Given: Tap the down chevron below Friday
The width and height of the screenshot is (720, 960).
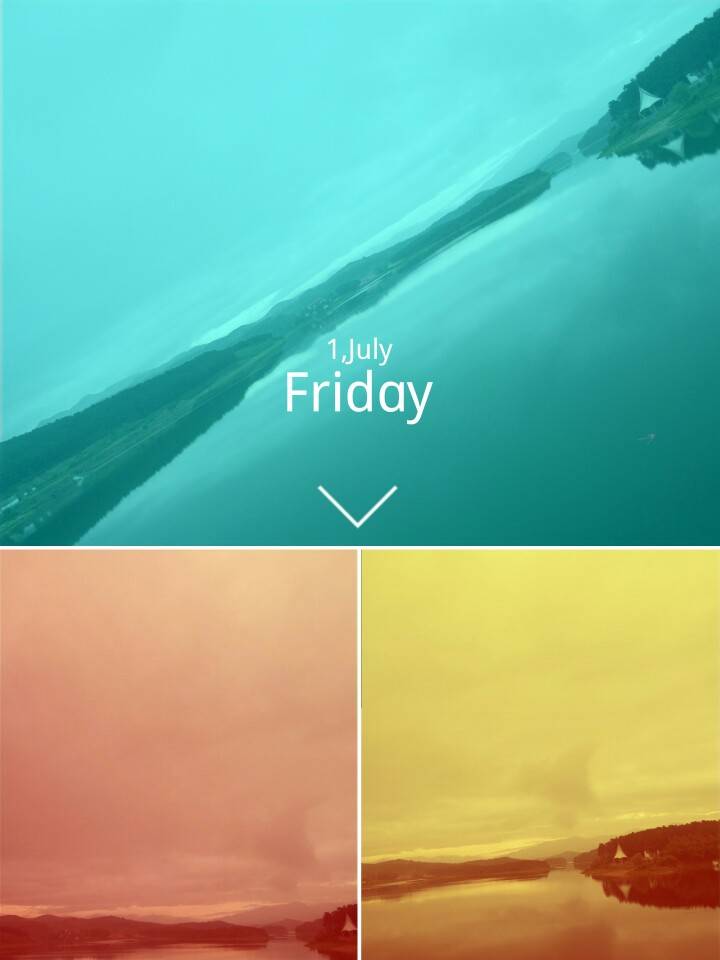Looking at the screenshot, I should click(x=357, y=505).
